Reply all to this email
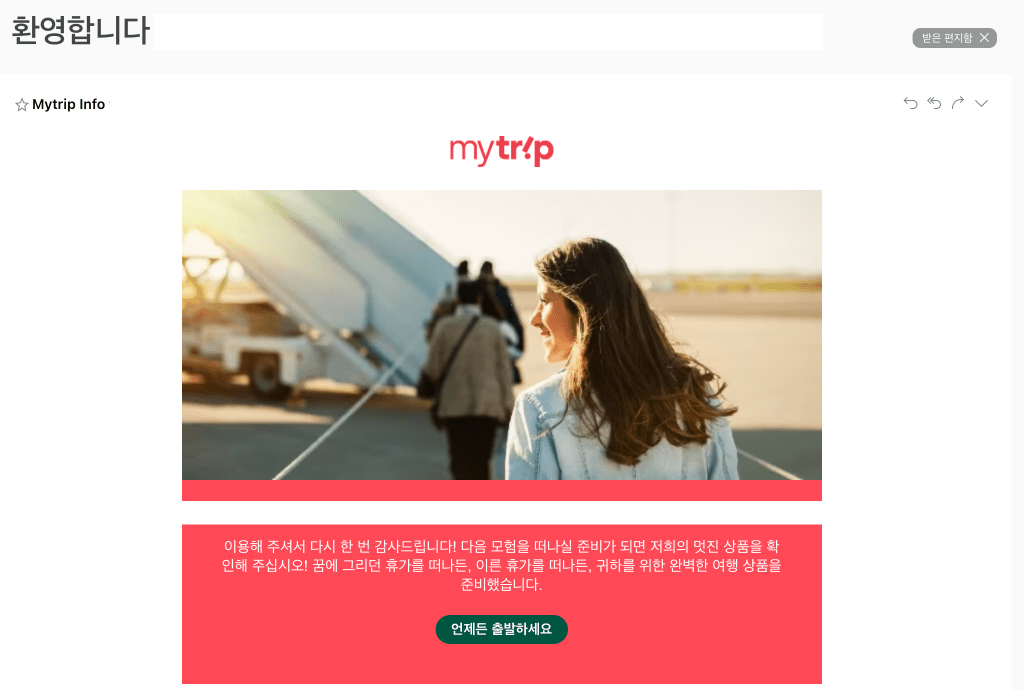The image size is (1024, 690). coord(934,103)
